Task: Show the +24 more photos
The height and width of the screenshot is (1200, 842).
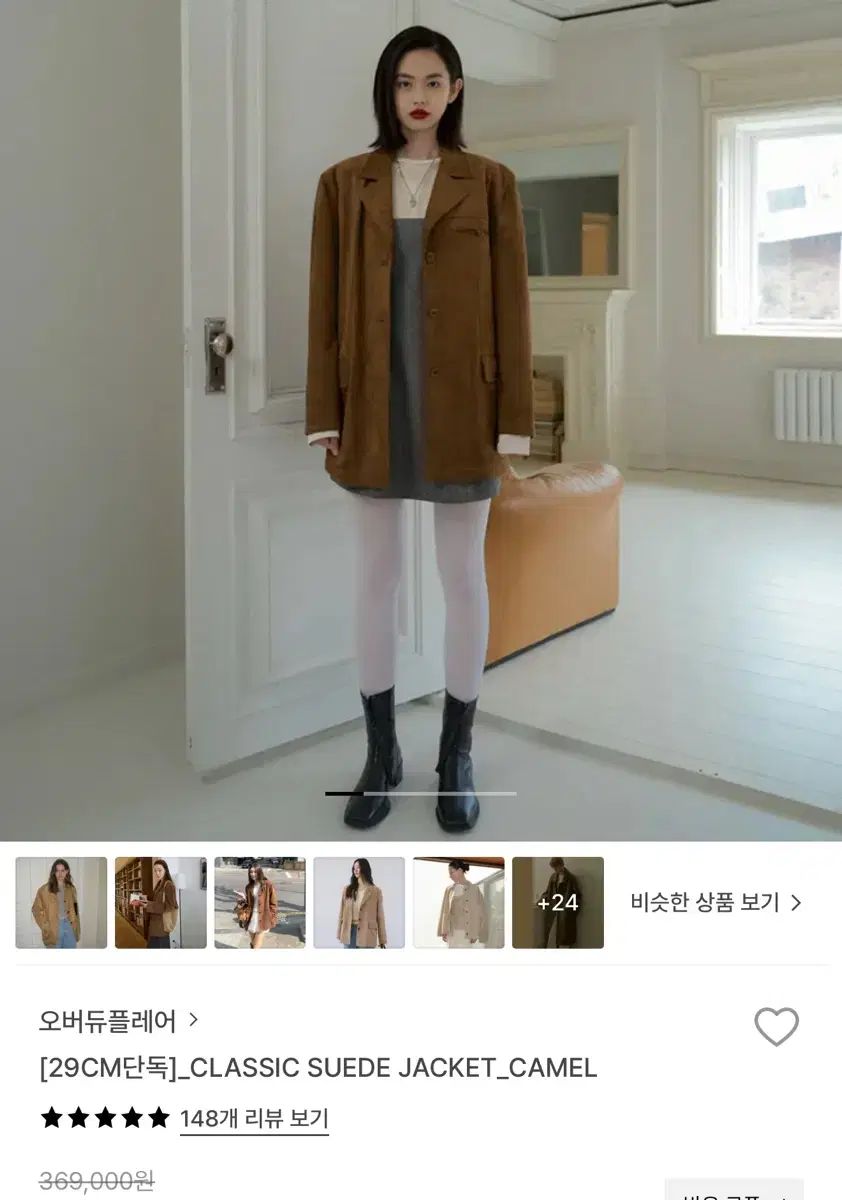Action: pos(557,902)
